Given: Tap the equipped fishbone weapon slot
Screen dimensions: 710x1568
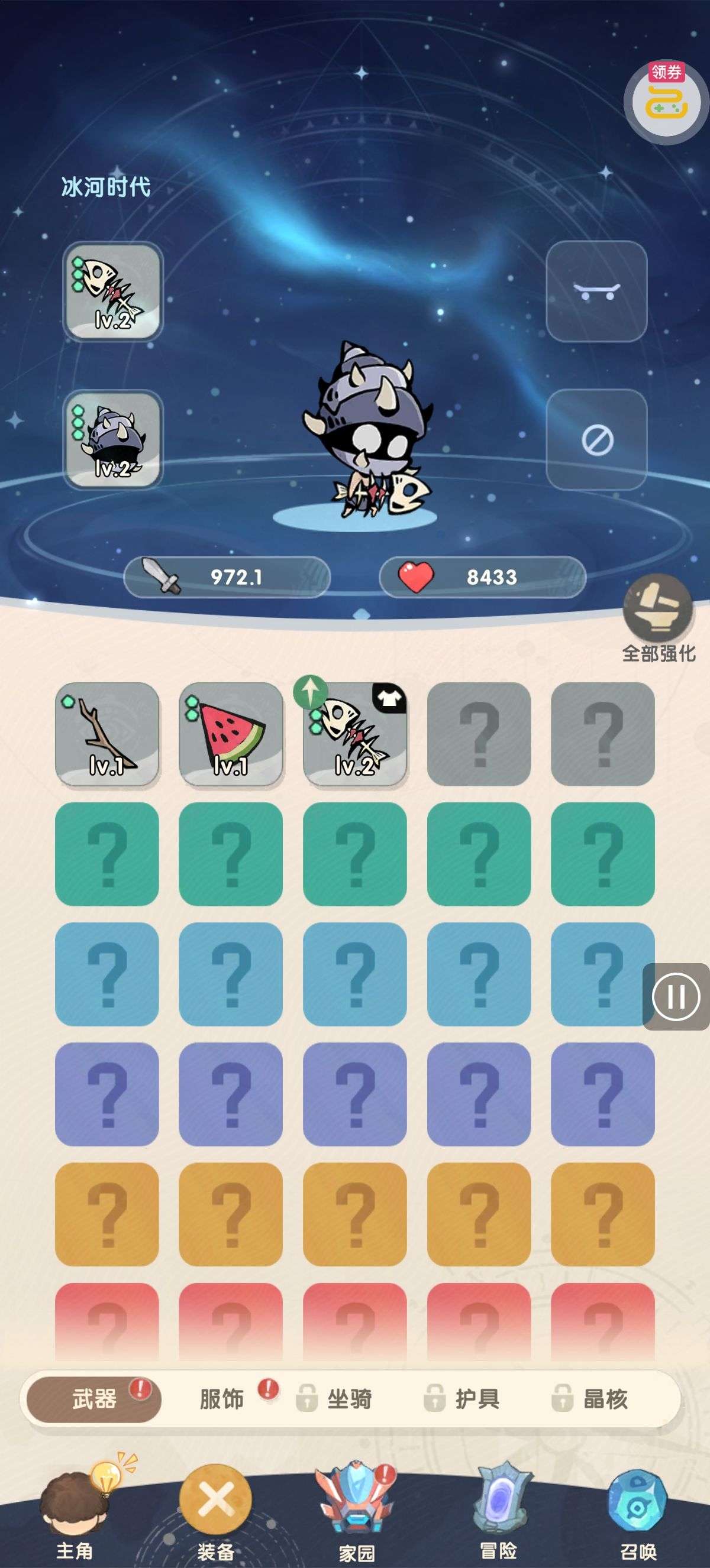Looking at the screenshot, I should 112,291.
